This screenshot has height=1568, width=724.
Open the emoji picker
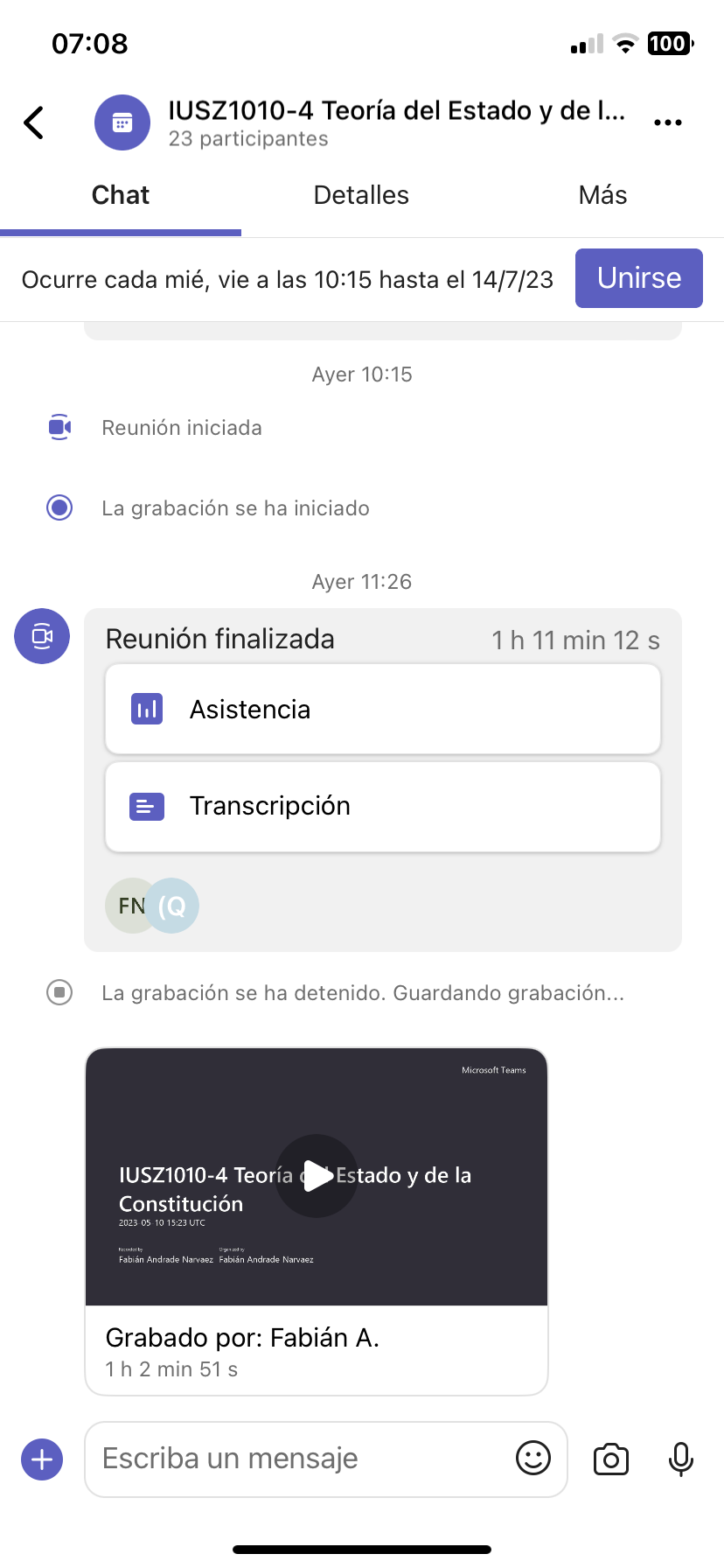[x=533, y=1459]
